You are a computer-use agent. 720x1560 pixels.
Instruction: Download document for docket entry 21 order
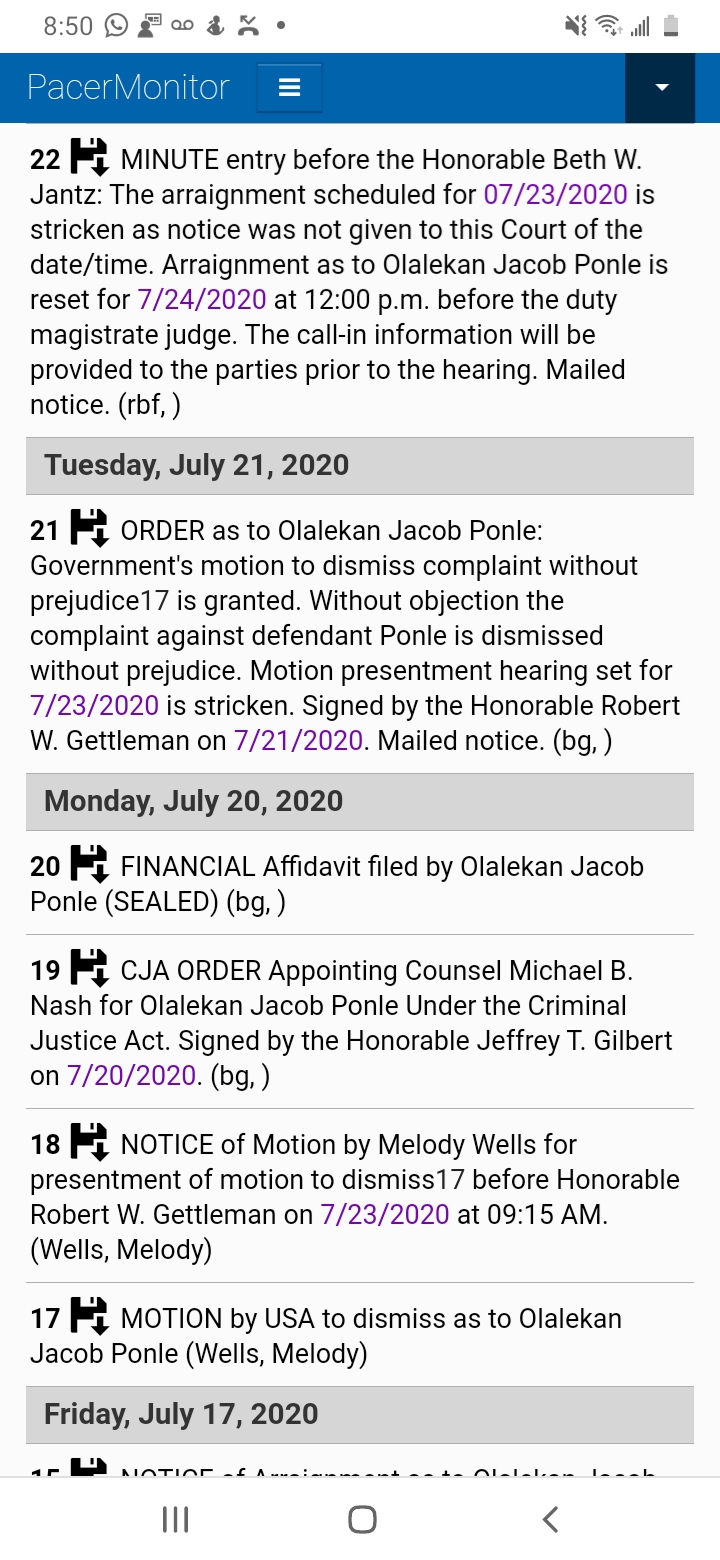pos(89,530)
